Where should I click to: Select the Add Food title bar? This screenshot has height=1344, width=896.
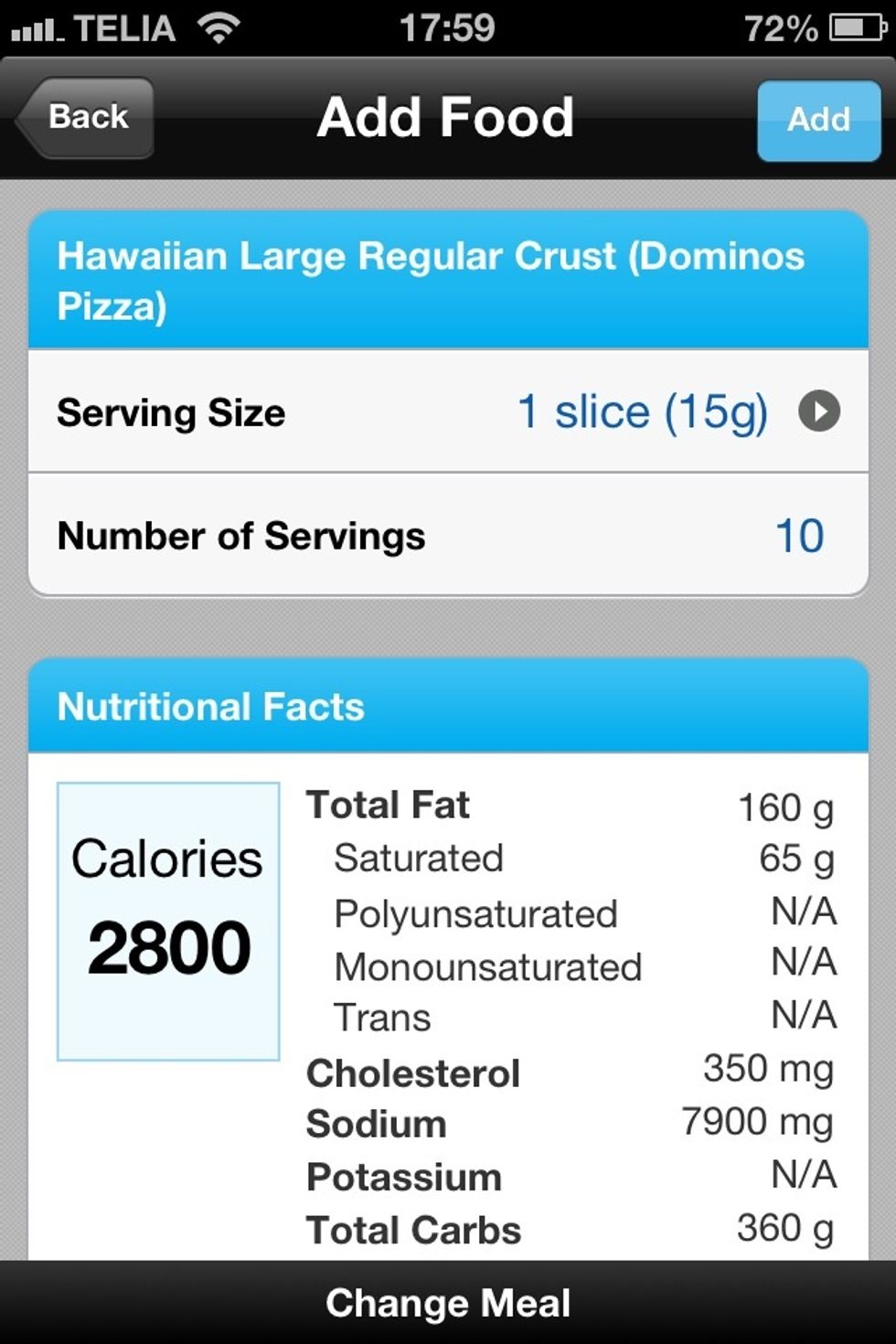tap(446, 116)
